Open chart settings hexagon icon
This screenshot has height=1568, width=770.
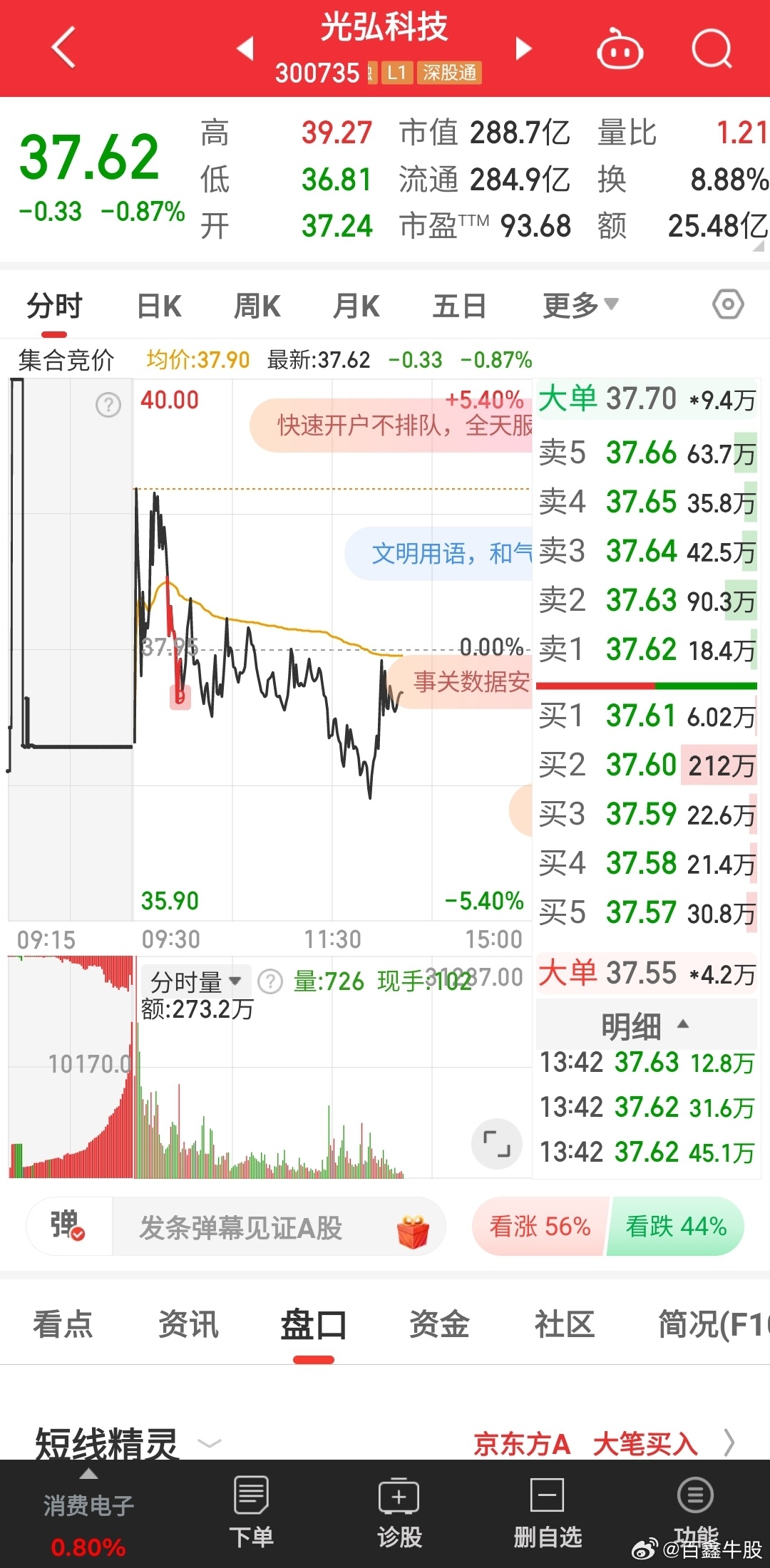(x=728, y=305)
